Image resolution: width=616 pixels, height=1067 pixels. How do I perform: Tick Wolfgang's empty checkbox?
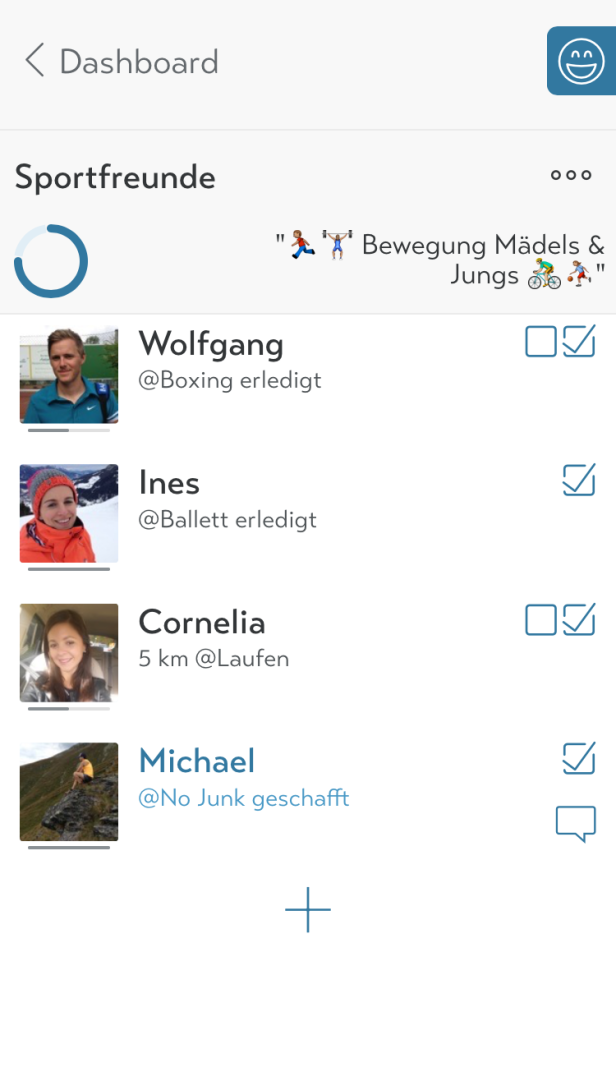point(541,342)
